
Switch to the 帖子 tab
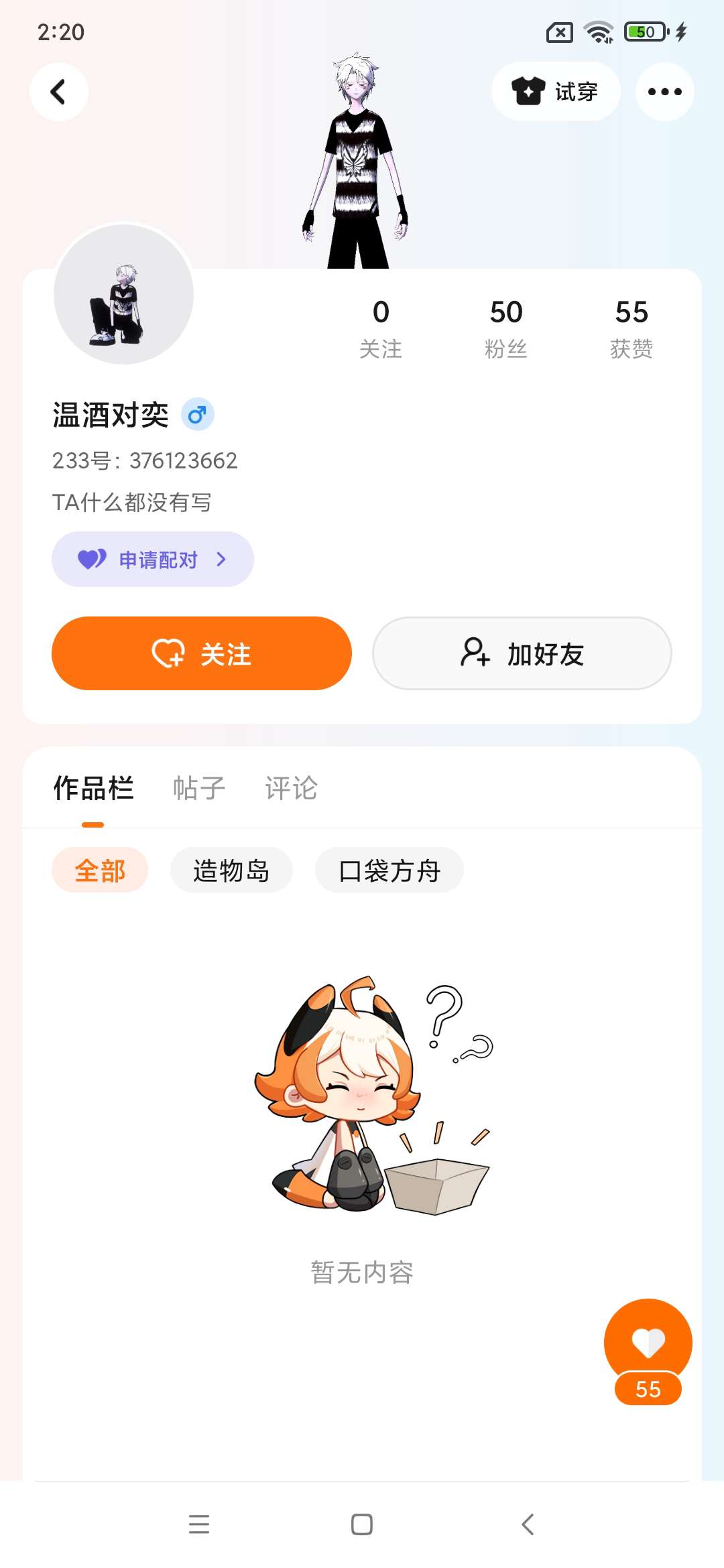coord(199,788)
